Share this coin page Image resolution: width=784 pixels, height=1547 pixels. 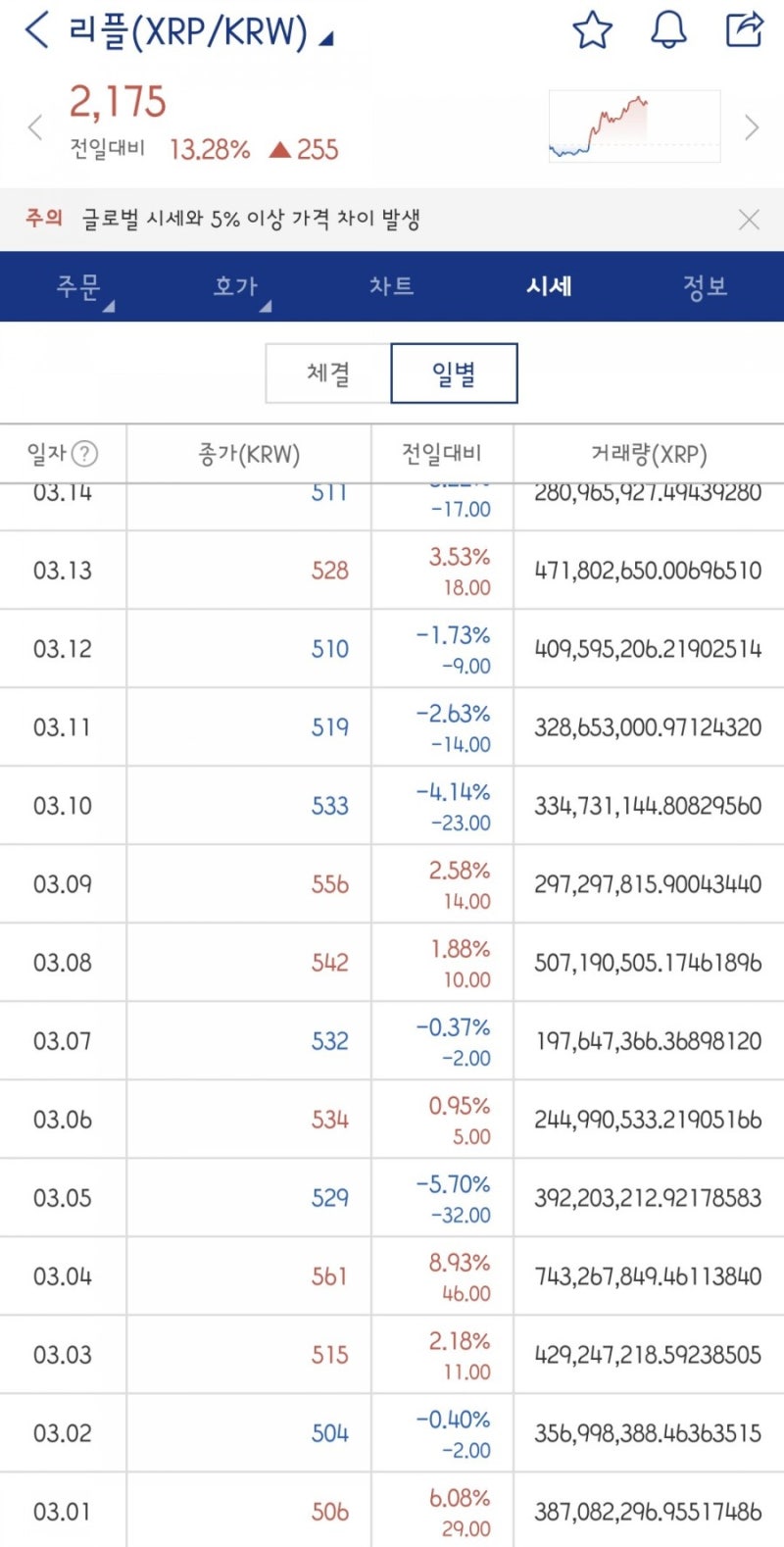744,29
